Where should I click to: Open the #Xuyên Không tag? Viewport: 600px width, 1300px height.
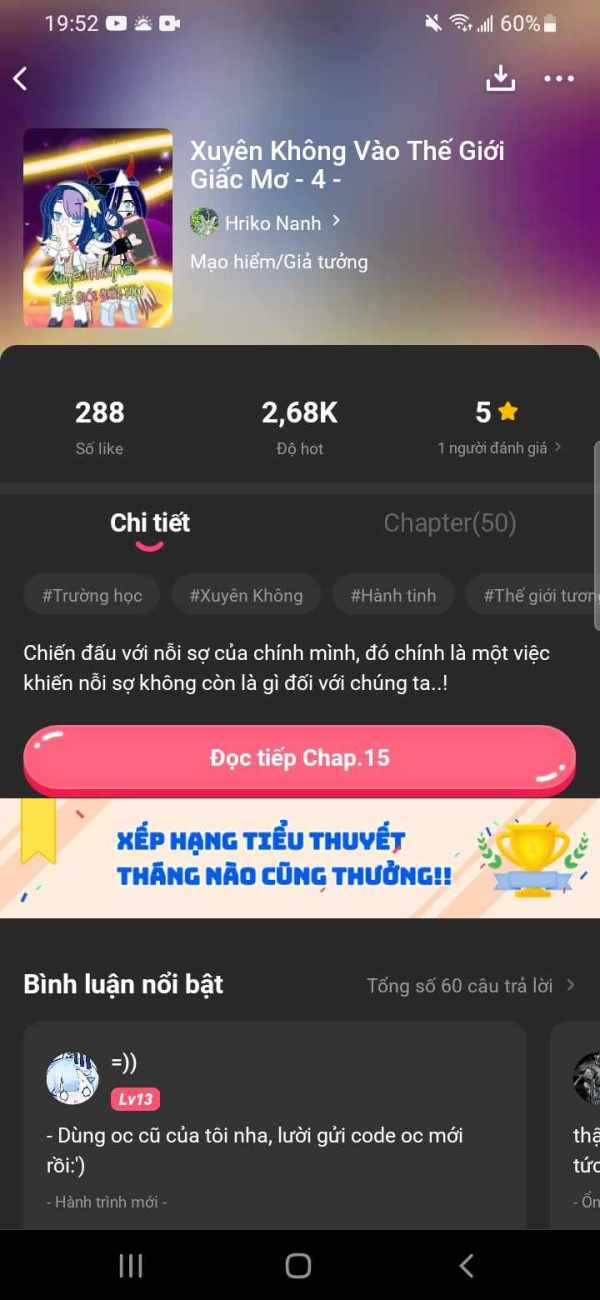coord(246,595)
